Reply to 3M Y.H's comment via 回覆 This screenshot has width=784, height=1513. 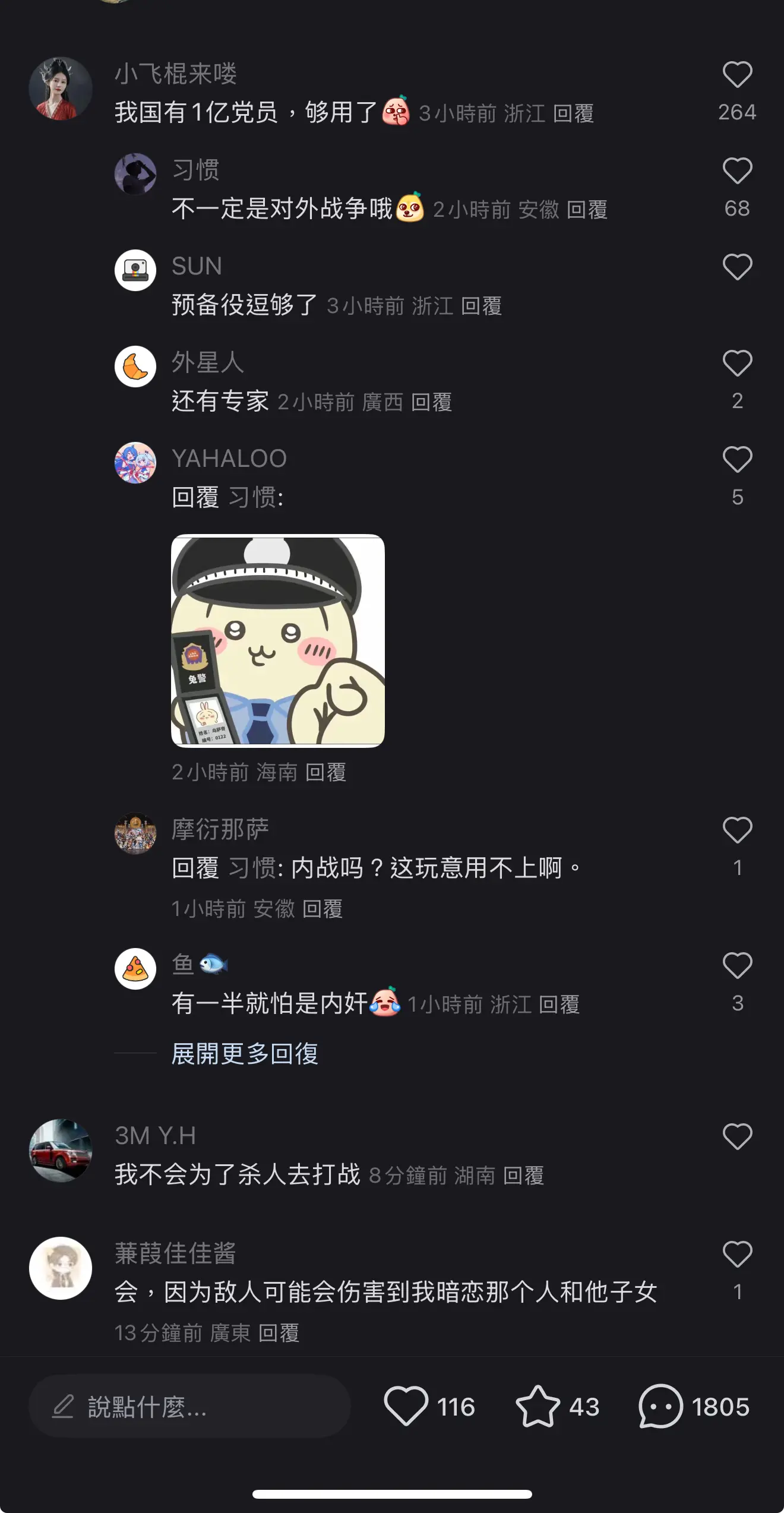point(523,1176)
